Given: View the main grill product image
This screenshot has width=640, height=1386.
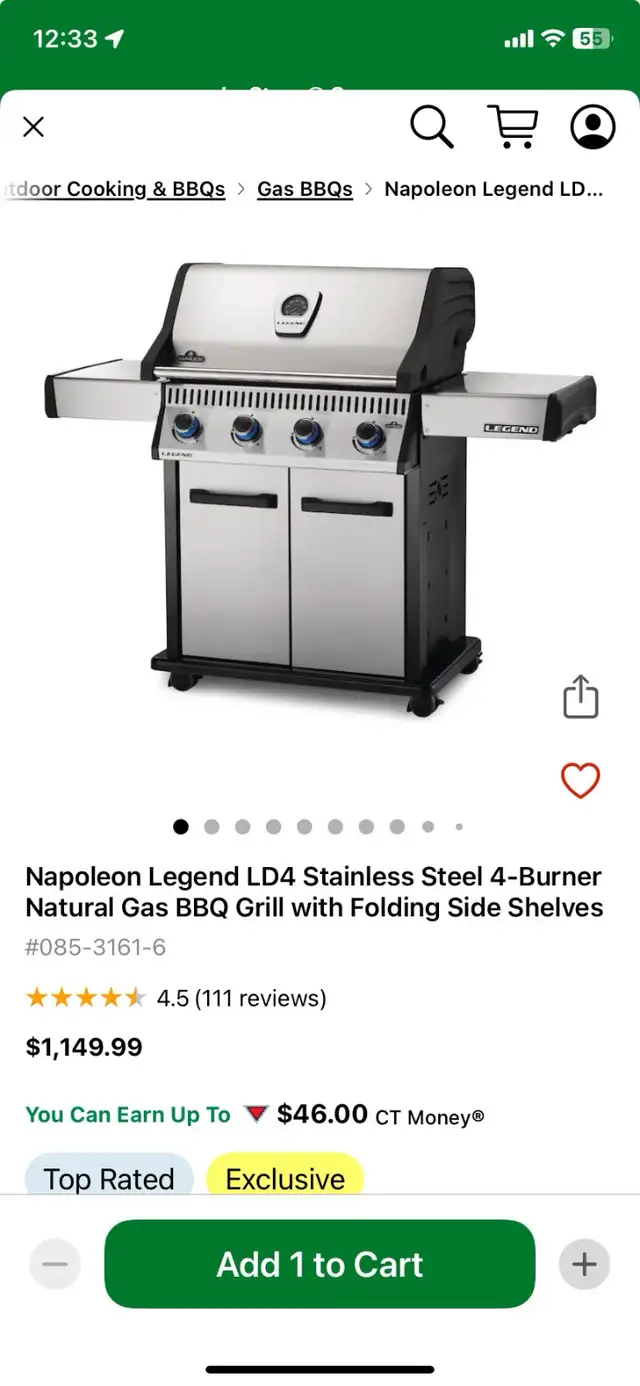Looking at the screenshot, I should click(321, 490).
